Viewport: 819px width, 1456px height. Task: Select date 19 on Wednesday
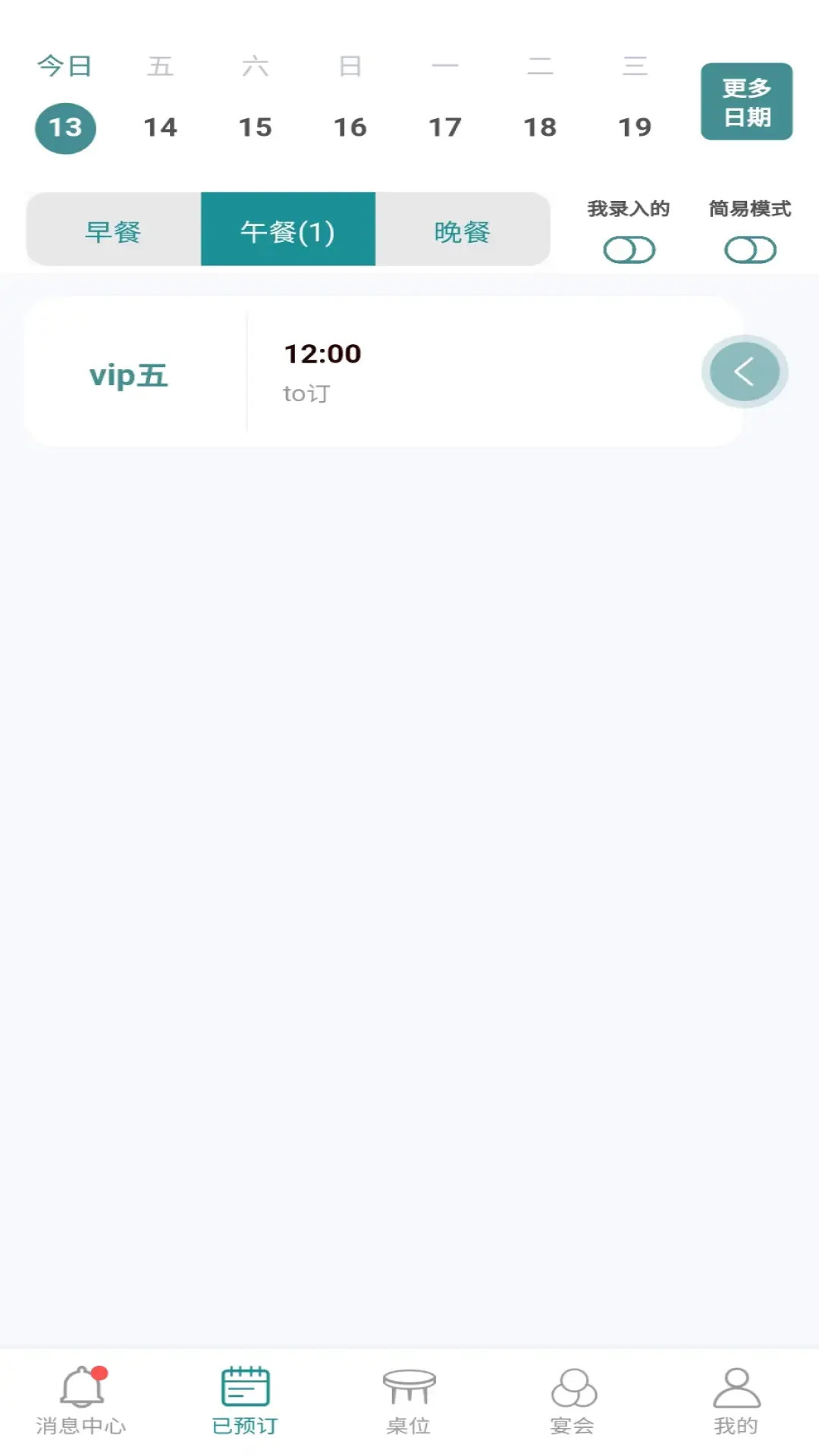(x=635, y=127)
